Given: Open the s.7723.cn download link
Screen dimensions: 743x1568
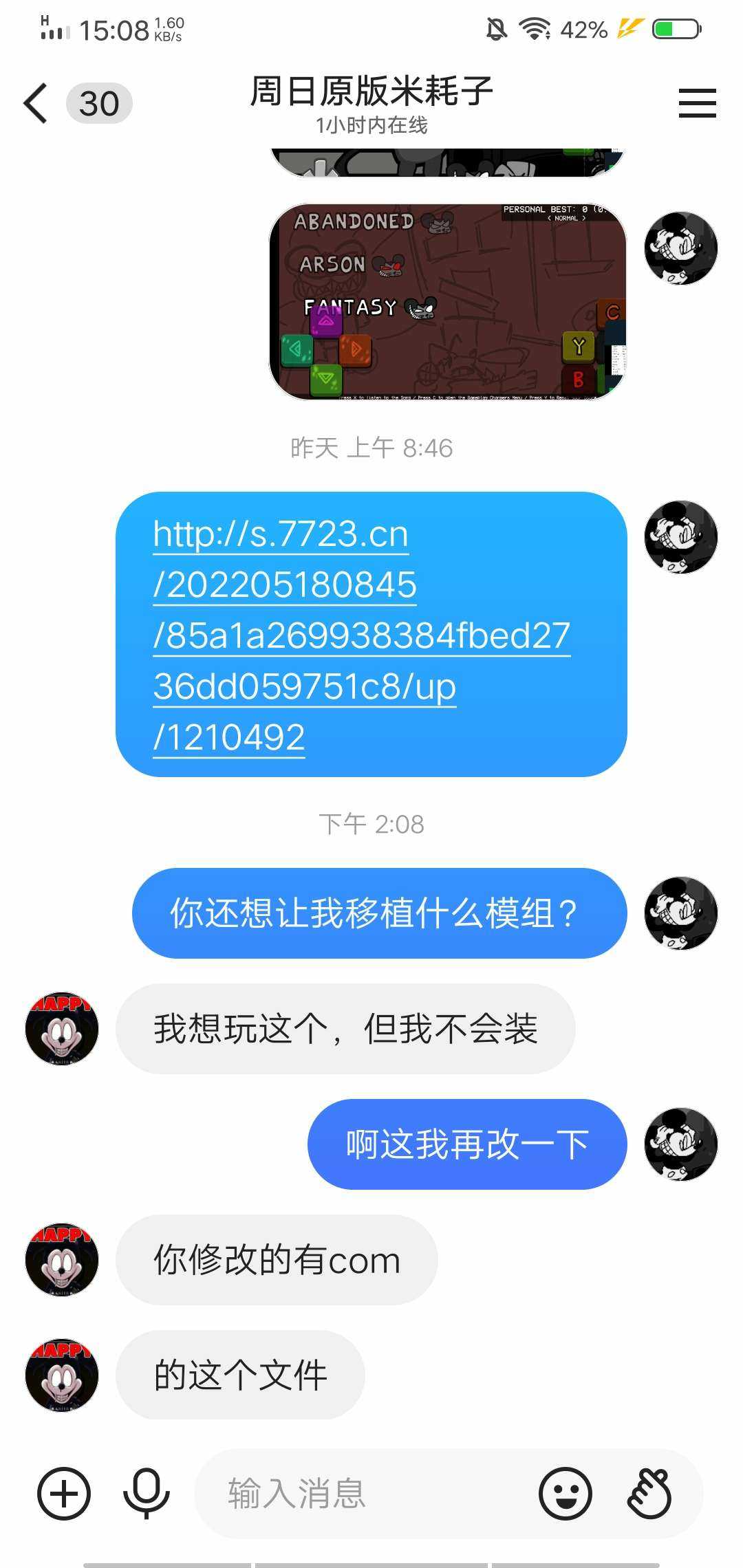Looking at the screenshot, I should click(362, 635).
